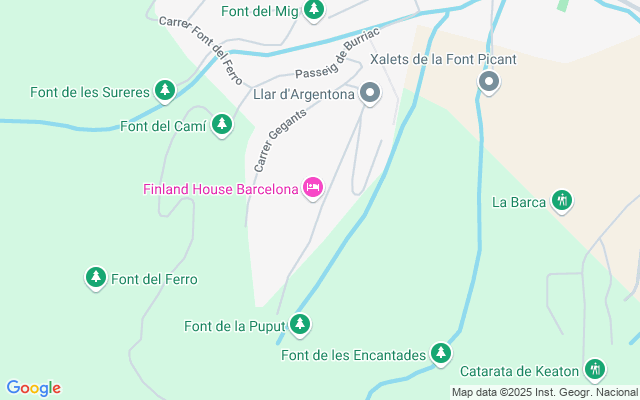Tap the Llar d'Argentona place marker

click(370, 95)
